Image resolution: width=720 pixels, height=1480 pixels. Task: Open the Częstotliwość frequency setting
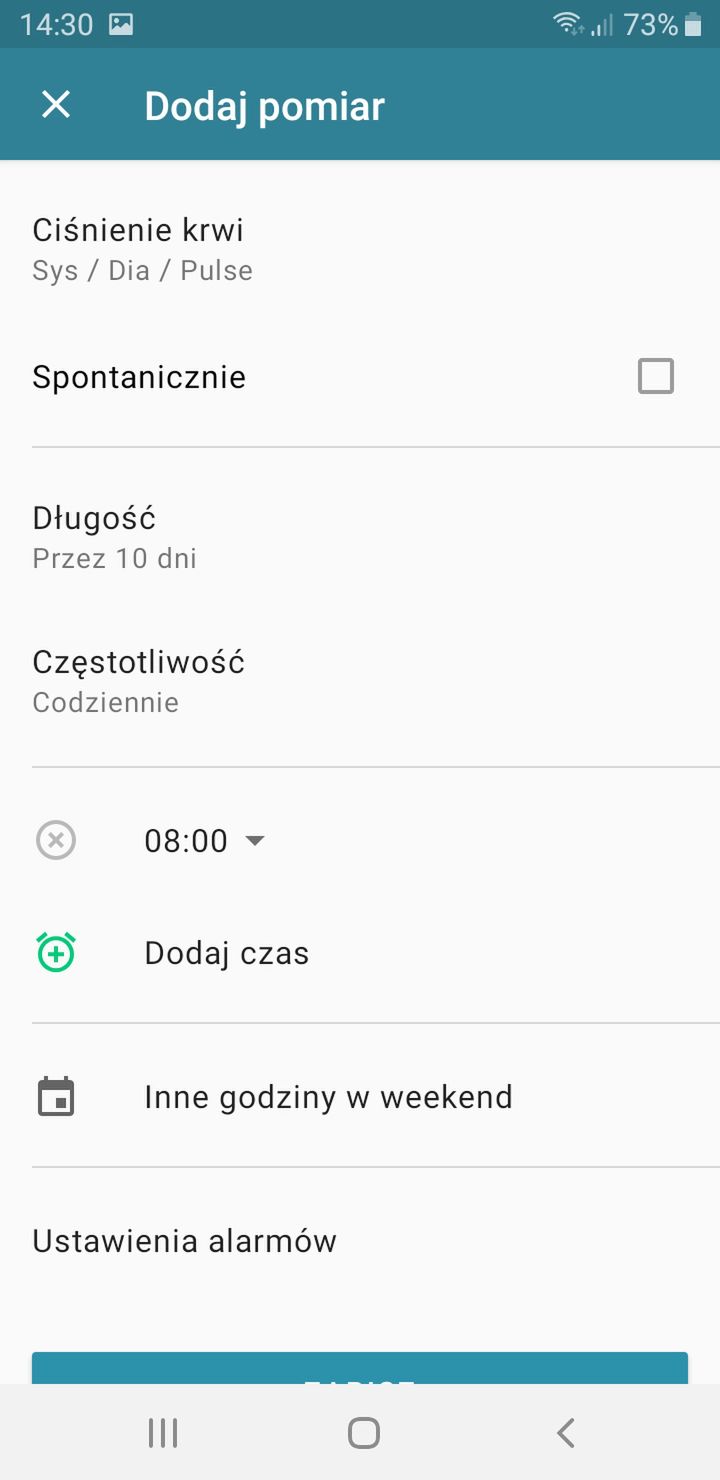[x=360, y=681]
